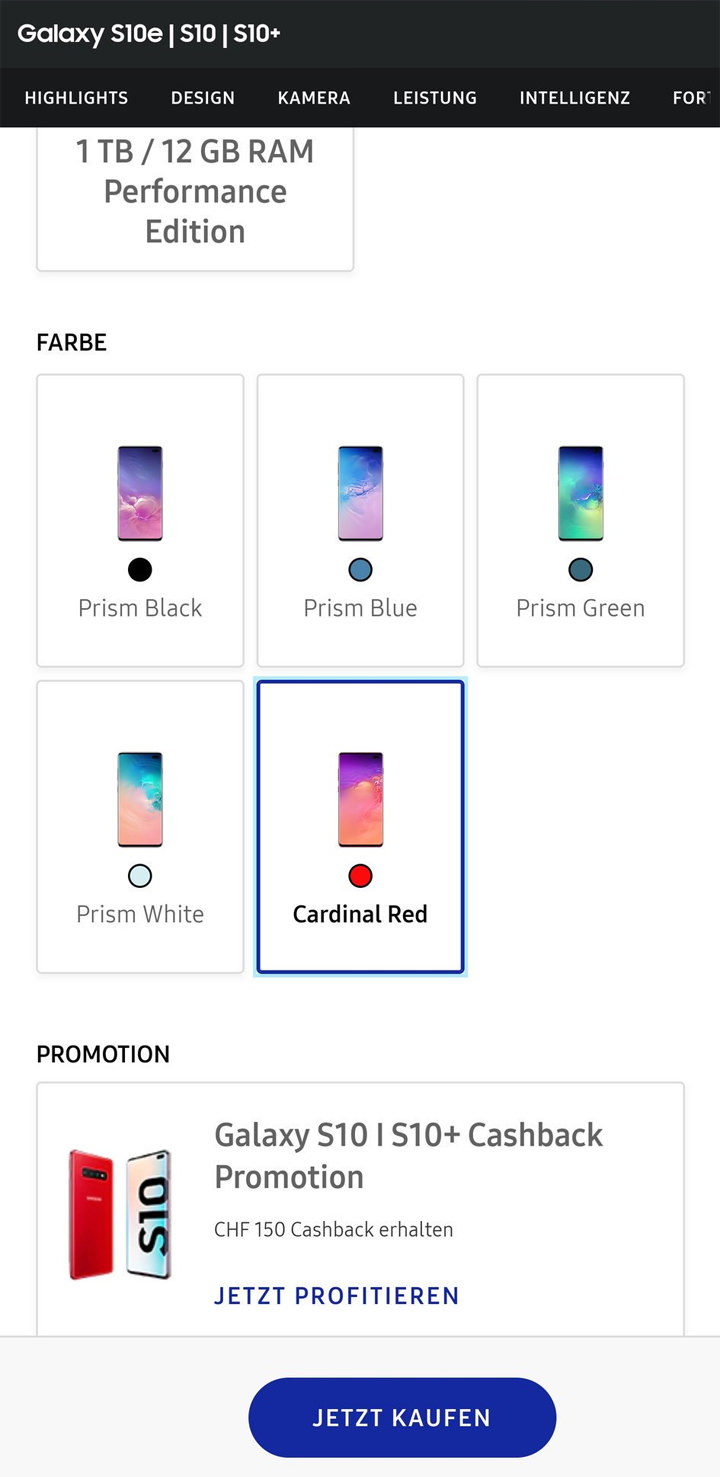
Task: Select the Prism White color dot
Action: [x=140, y=875]
